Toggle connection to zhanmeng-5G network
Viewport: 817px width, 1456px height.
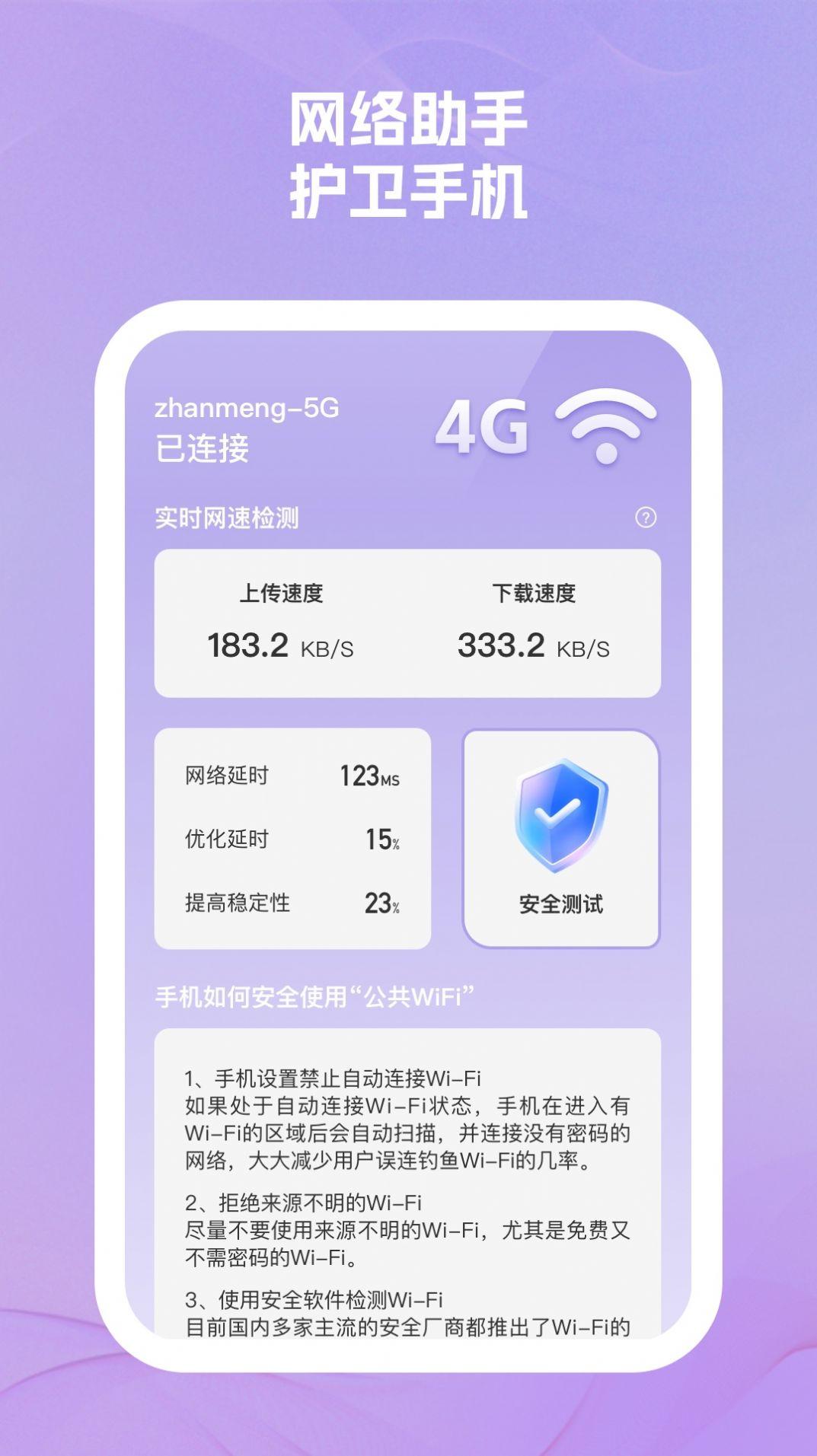[x=246, y=409]
